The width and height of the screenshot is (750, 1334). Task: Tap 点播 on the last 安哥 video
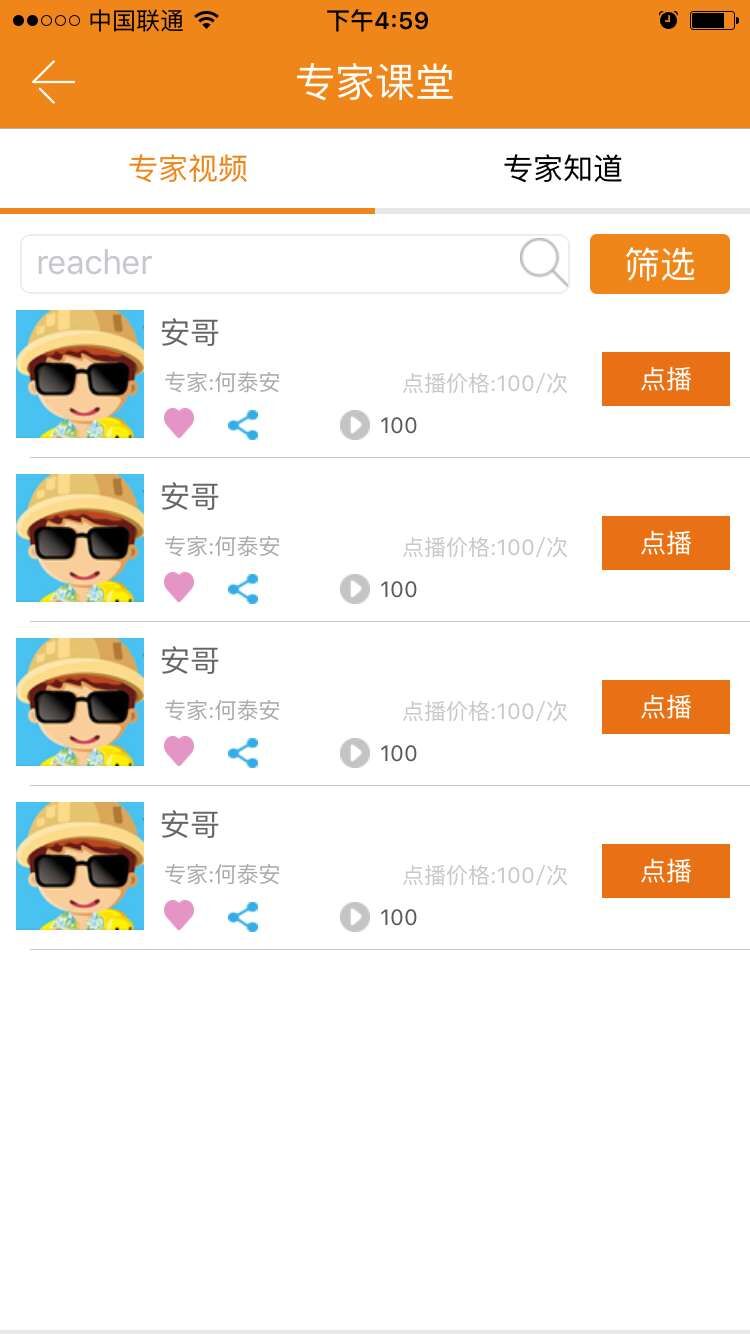click(666, 871)
